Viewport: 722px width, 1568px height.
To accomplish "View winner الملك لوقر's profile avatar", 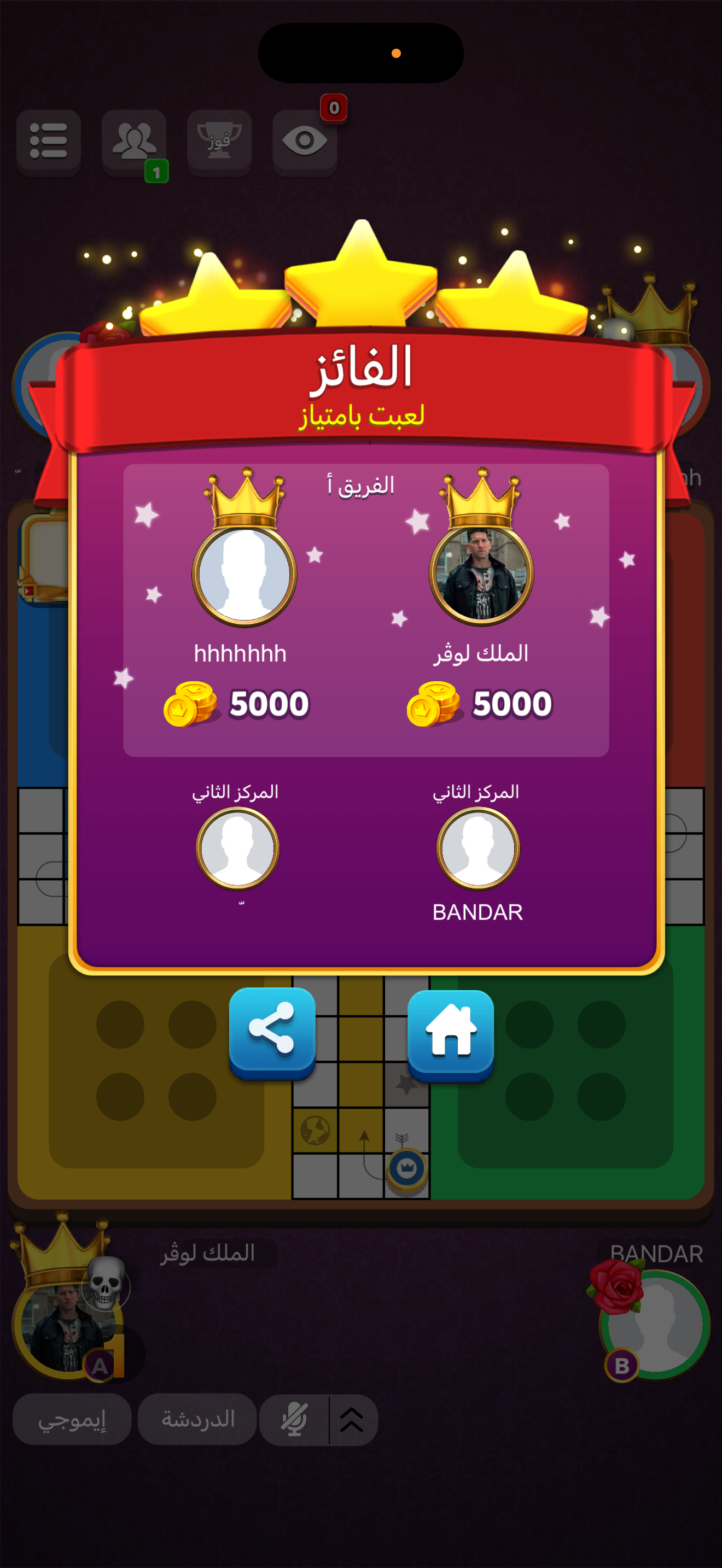I will (x=481, y=574).
